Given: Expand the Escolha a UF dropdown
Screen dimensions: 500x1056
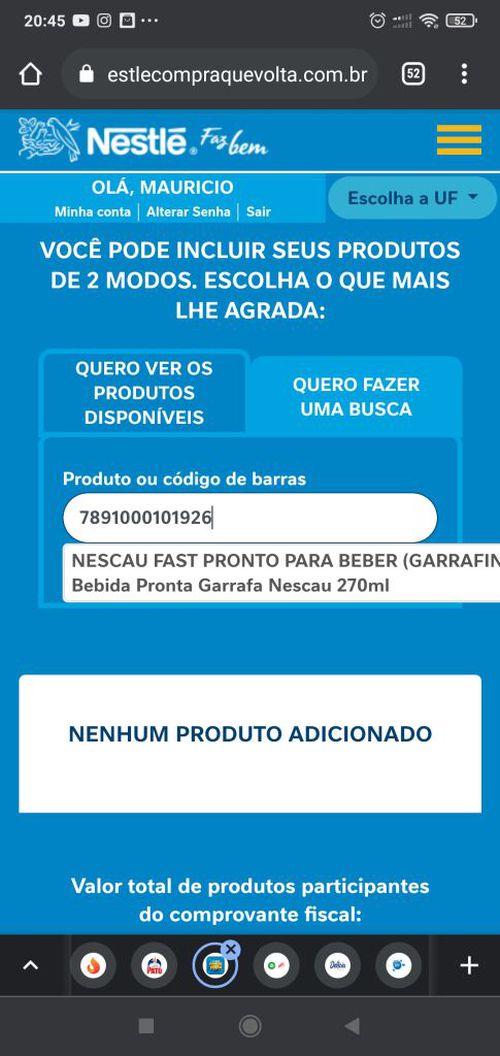Looking at the screenshot, I should click(x=412, y=198).
